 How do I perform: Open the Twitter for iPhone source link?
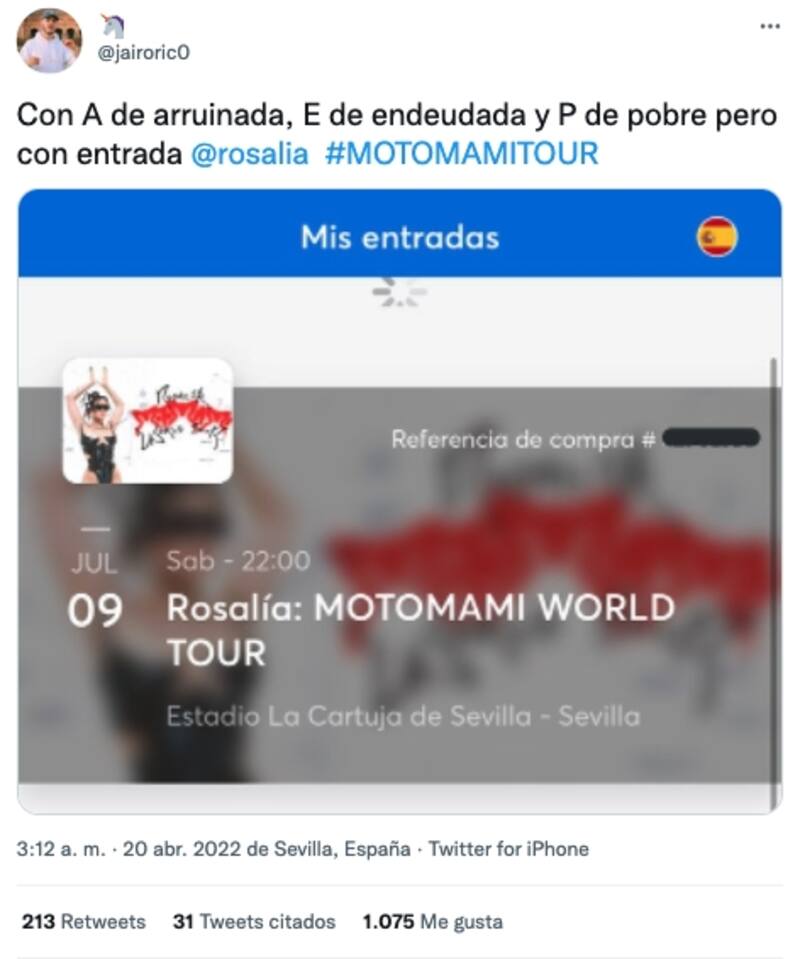[x=509, y=849]
